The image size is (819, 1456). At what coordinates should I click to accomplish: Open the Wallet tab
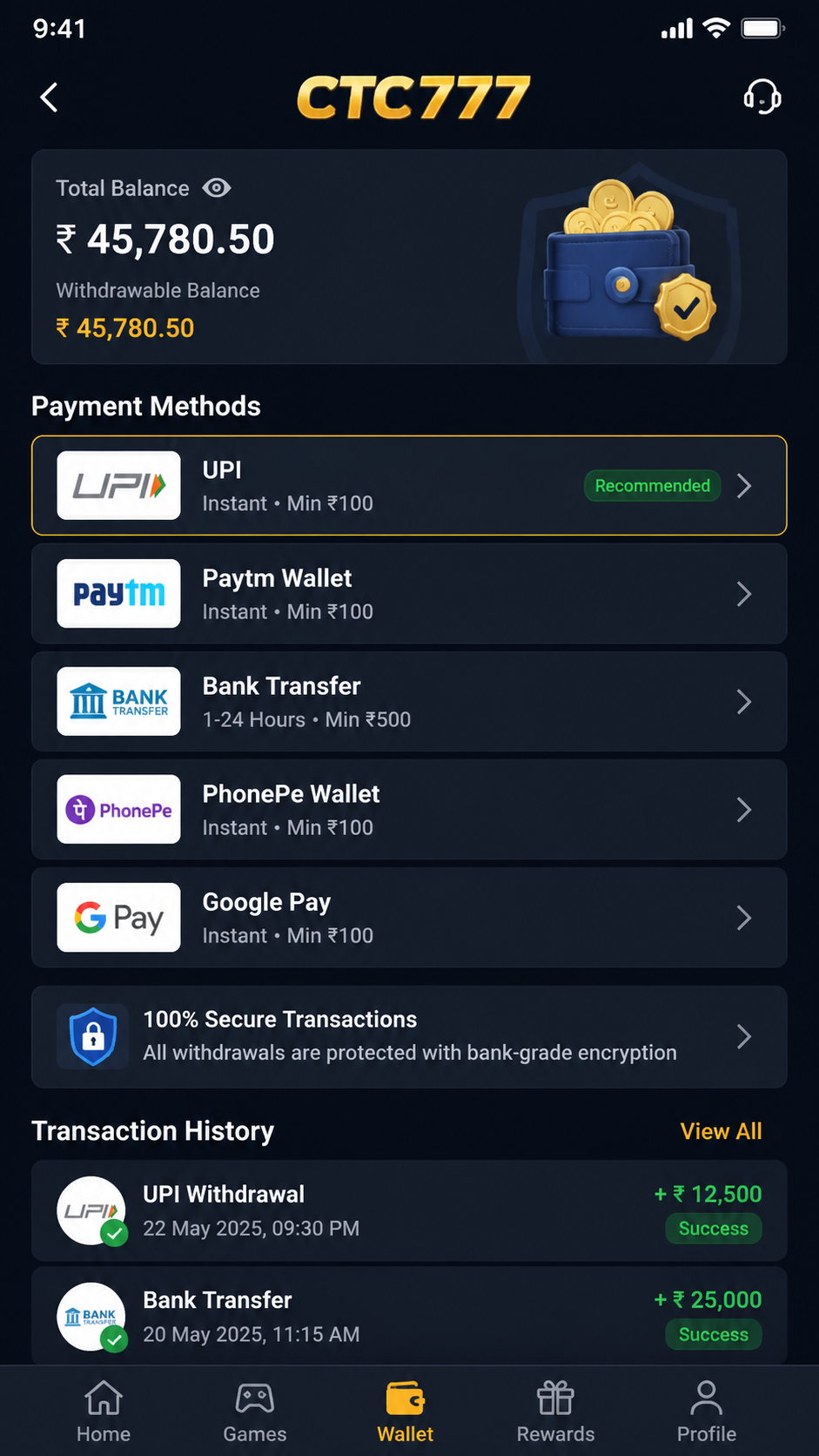(x=406, y=1412)
